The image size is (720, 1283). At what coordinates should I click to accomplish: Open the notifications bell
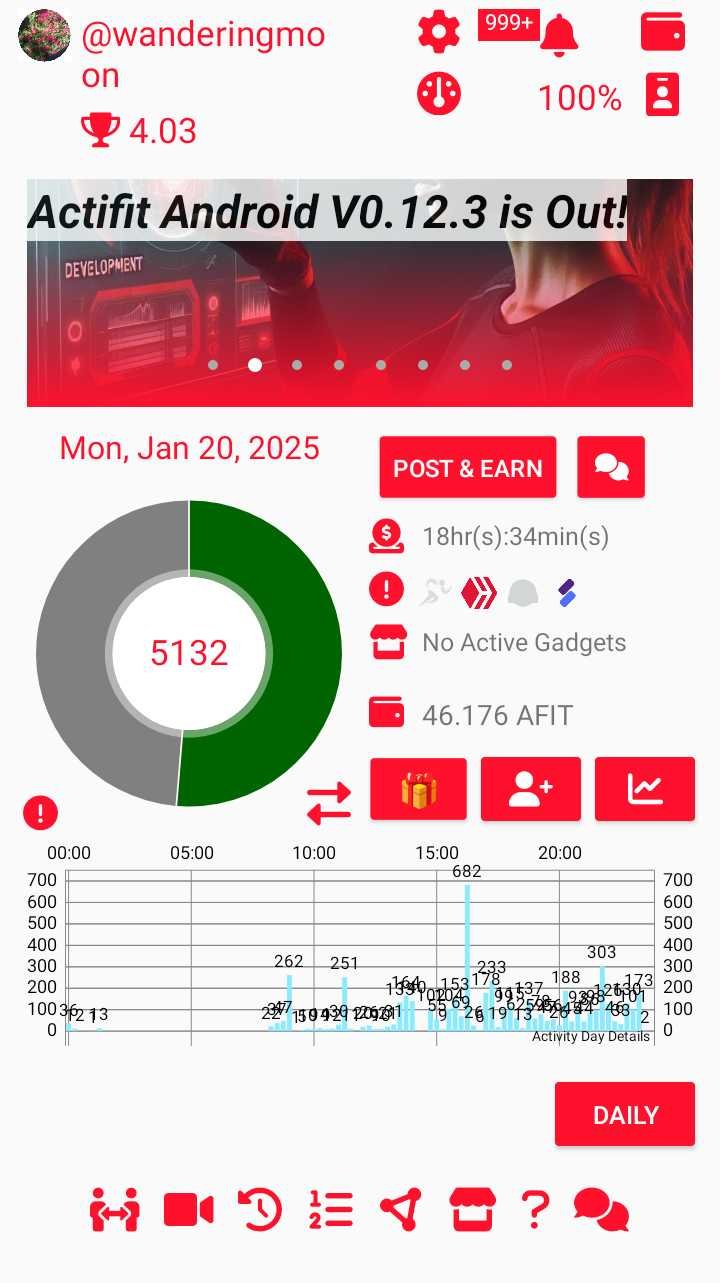point(559,35)
